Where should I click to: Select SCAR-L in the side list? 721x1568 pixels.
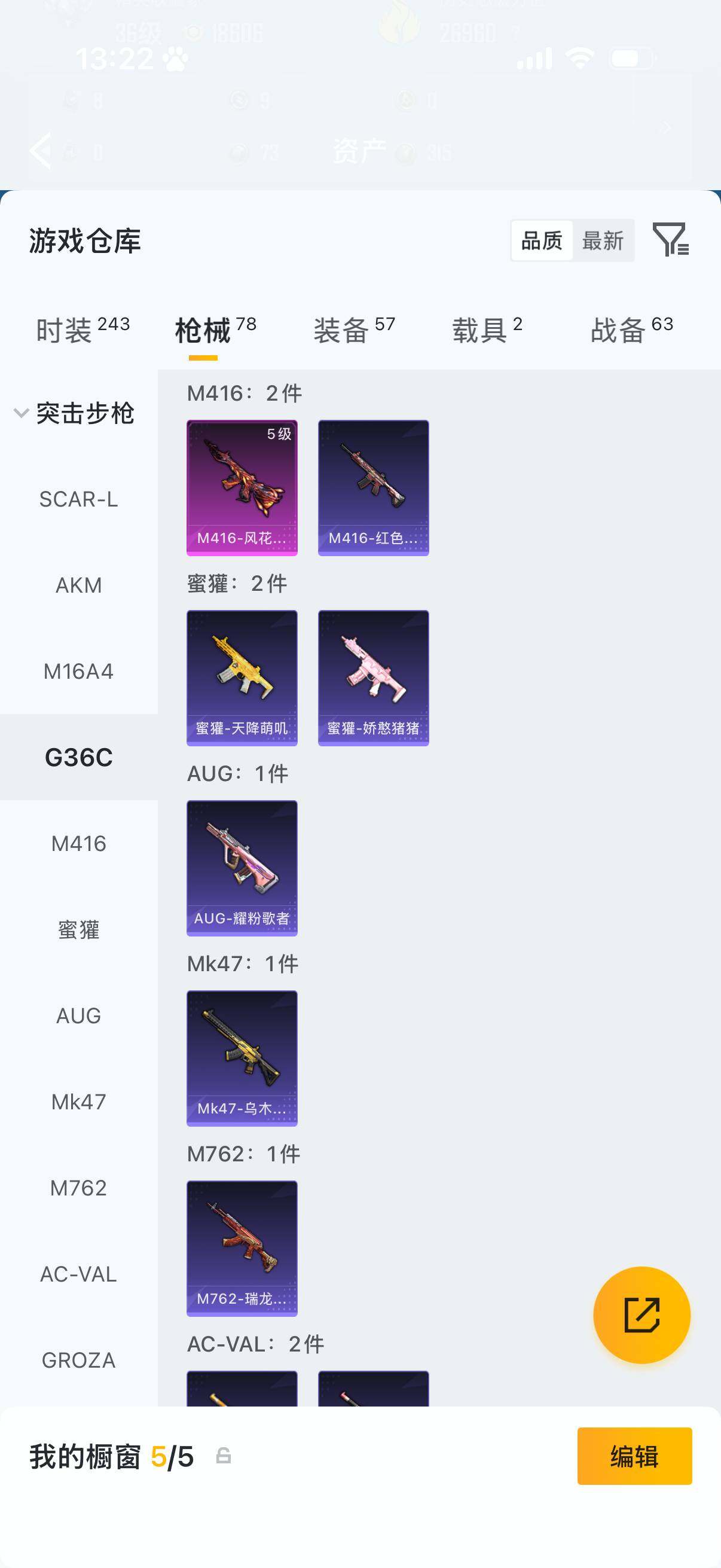click(78, 499)
